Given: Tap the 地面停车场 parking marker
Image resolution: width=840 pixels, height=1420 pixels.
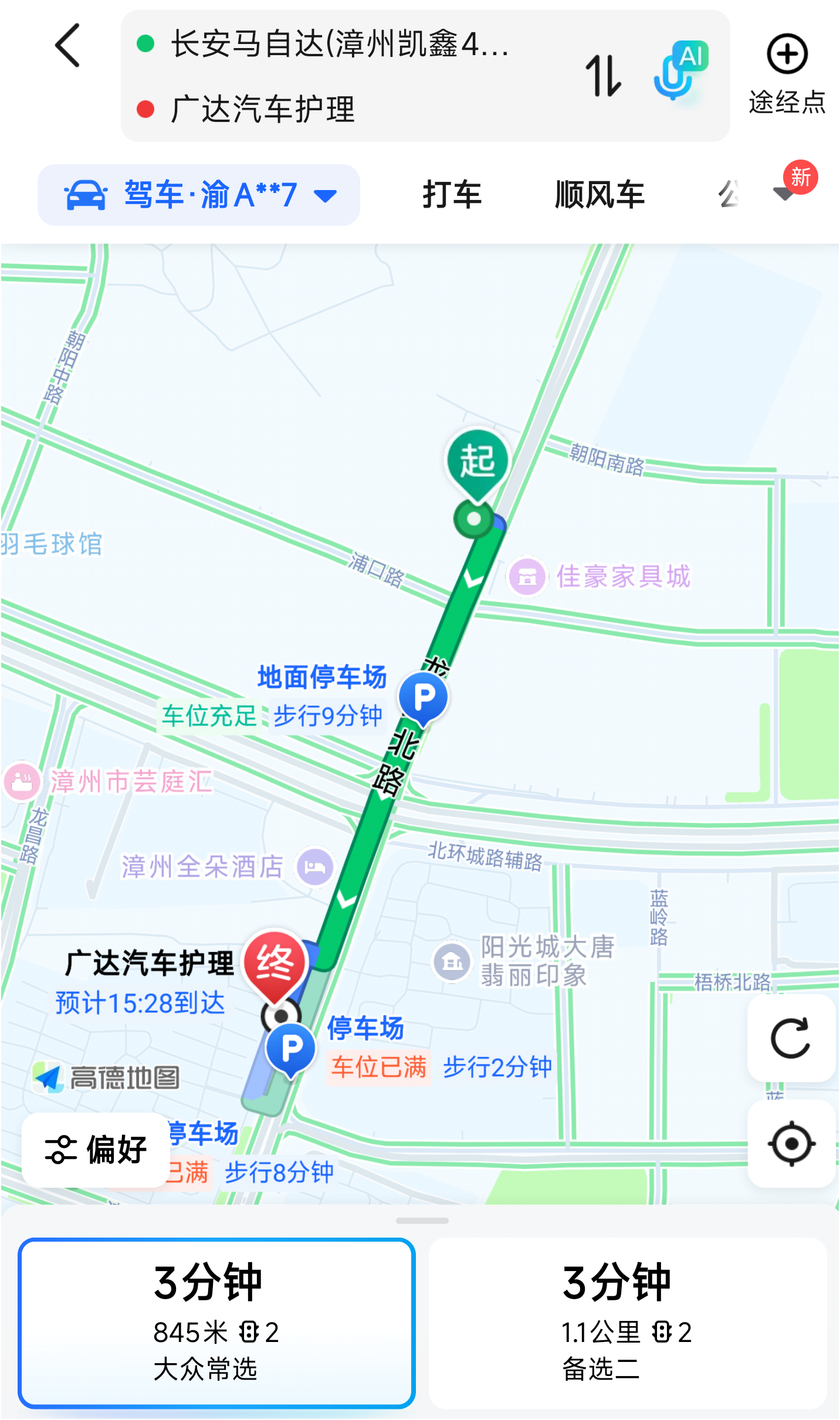Looking at the screenshot, I should pyautogui.click(x=424, y=698).
